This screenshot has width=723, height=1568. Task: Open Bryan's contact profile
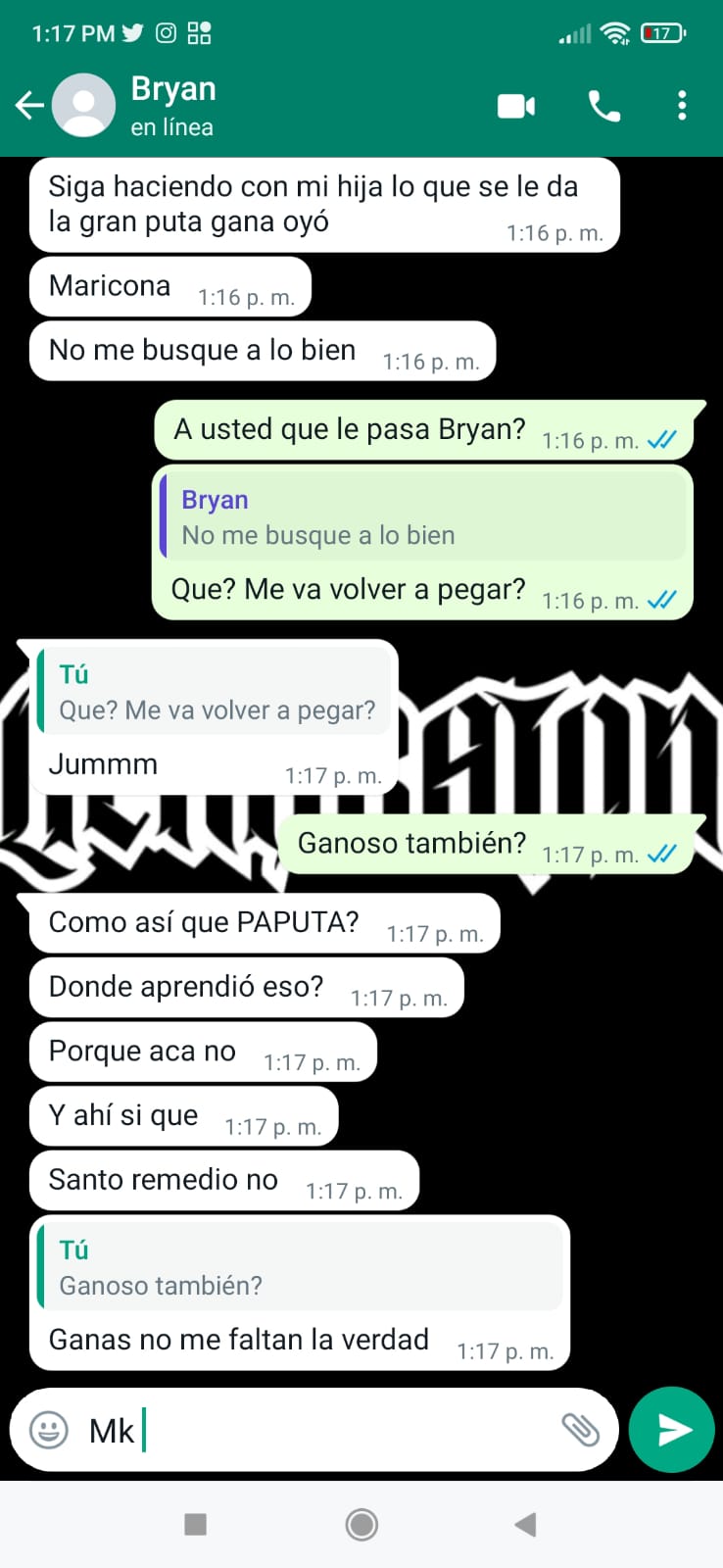point(172,105)
